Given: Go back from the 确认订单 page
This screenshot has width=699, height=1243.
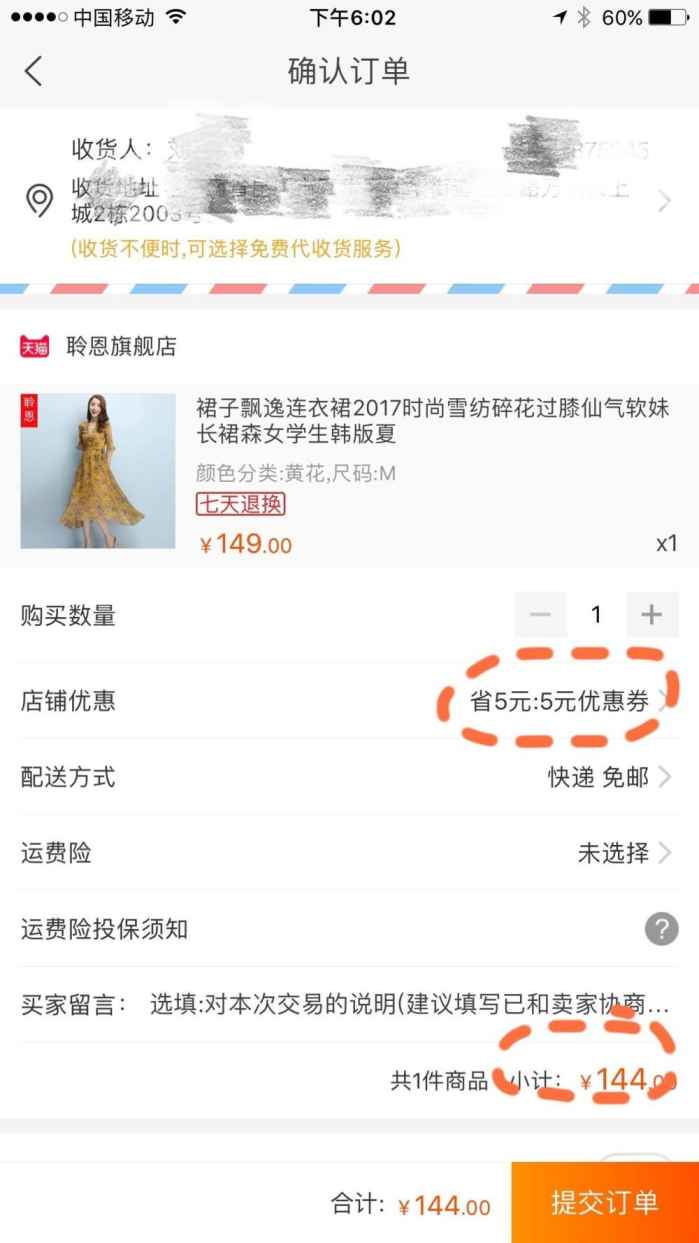Looking at the screenshot, I should click(x=34, y=71).
